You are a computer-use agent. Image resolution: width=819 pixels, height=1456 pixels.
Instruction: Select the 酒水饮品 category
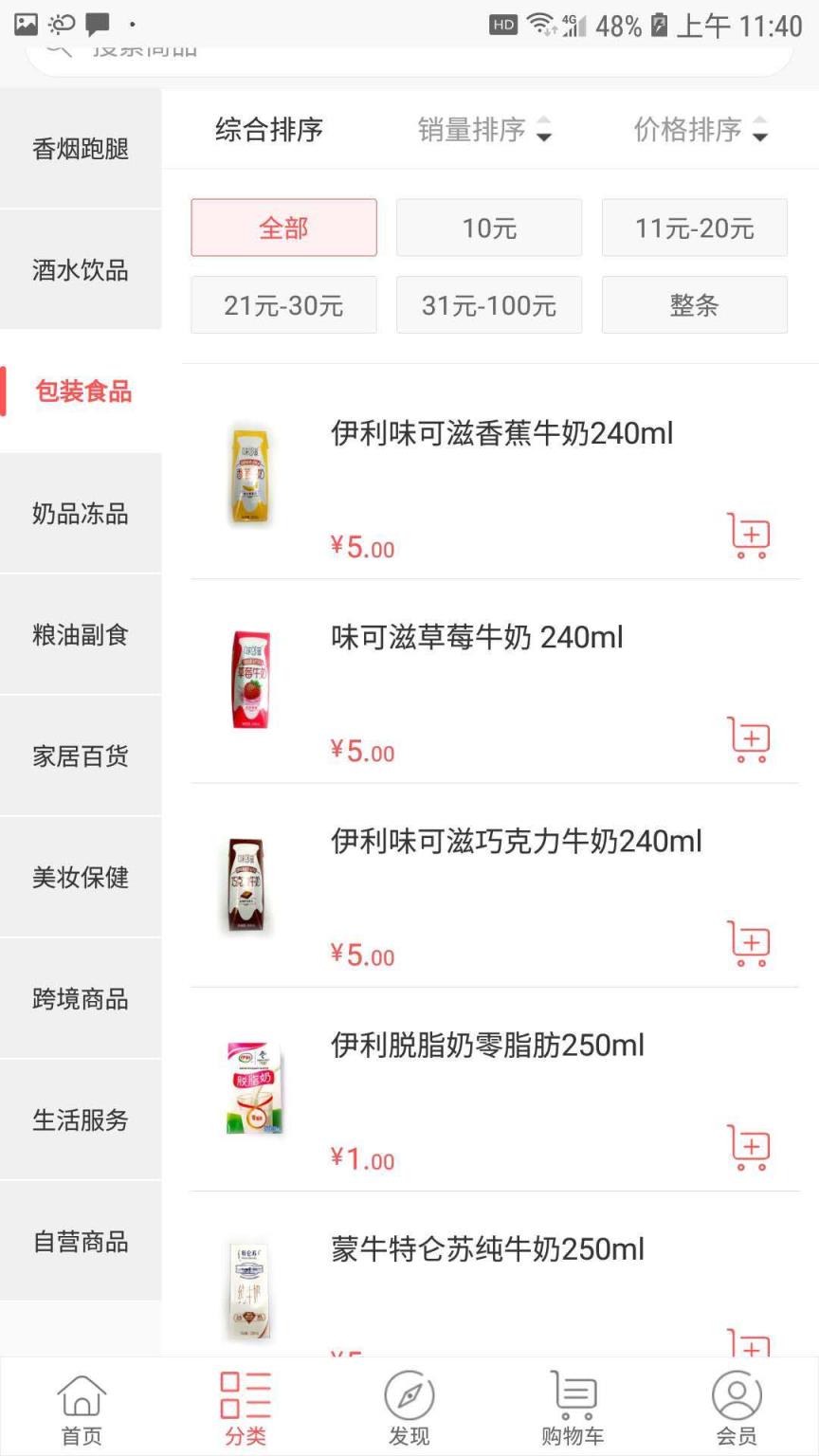tap(81, 270)
